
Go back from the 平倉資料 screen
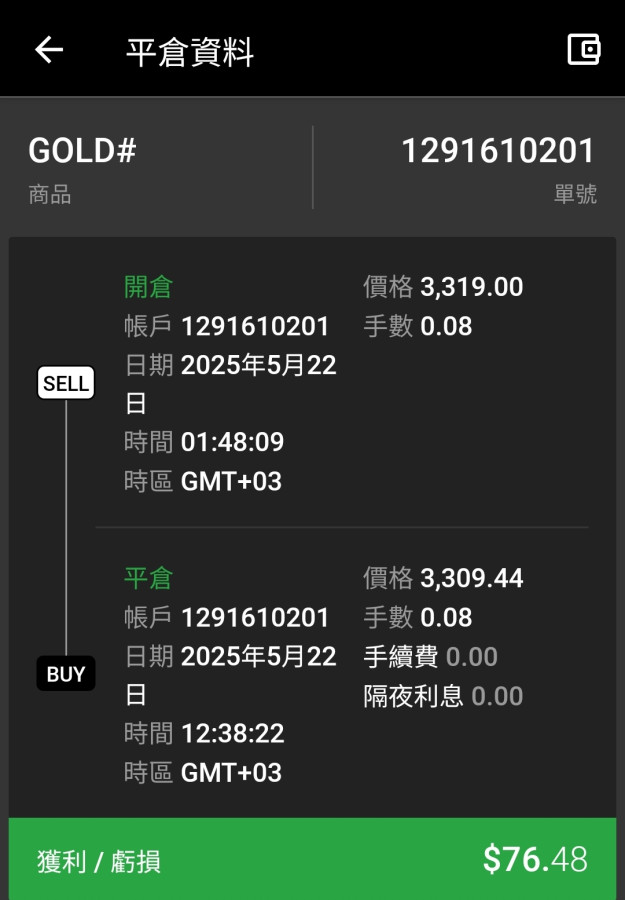tap(49, 50)
